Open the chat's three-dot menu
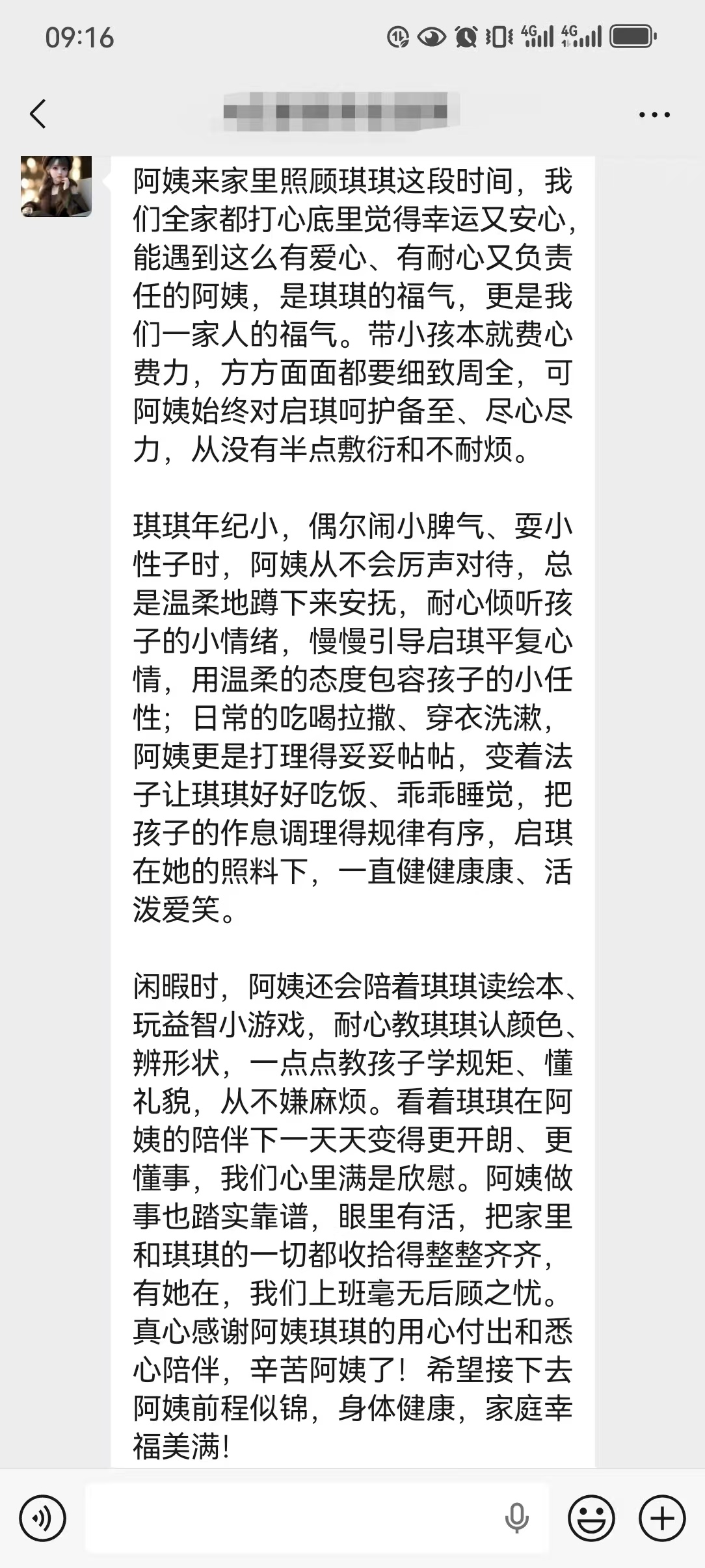The image size is (705, 1568). pyautogui.click(x=654, y=114)
